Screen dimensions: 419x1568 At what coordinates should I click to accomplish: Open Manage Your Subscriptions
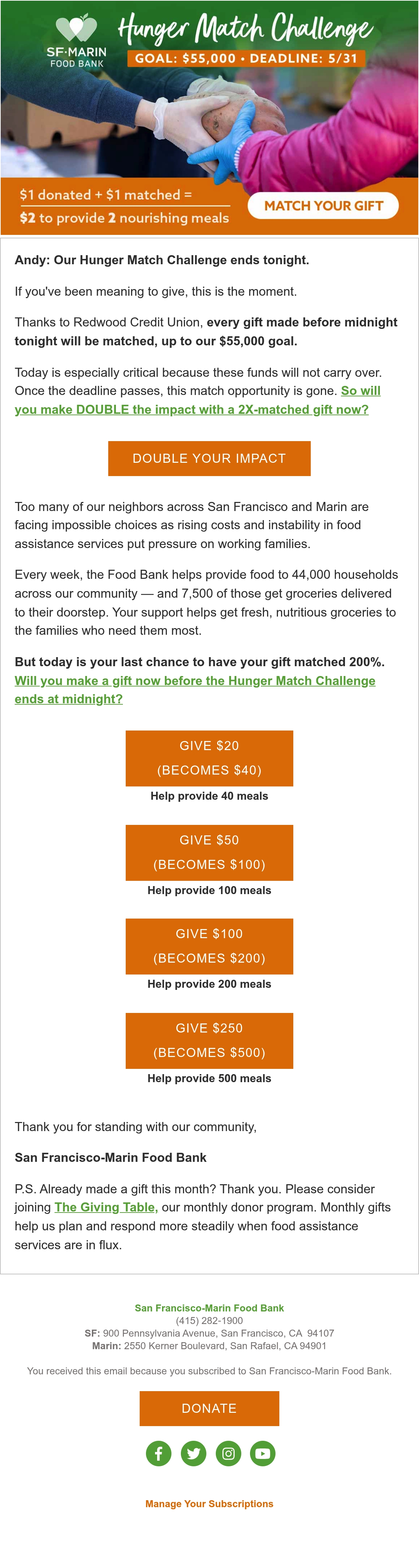click(x=209, y=1503)
